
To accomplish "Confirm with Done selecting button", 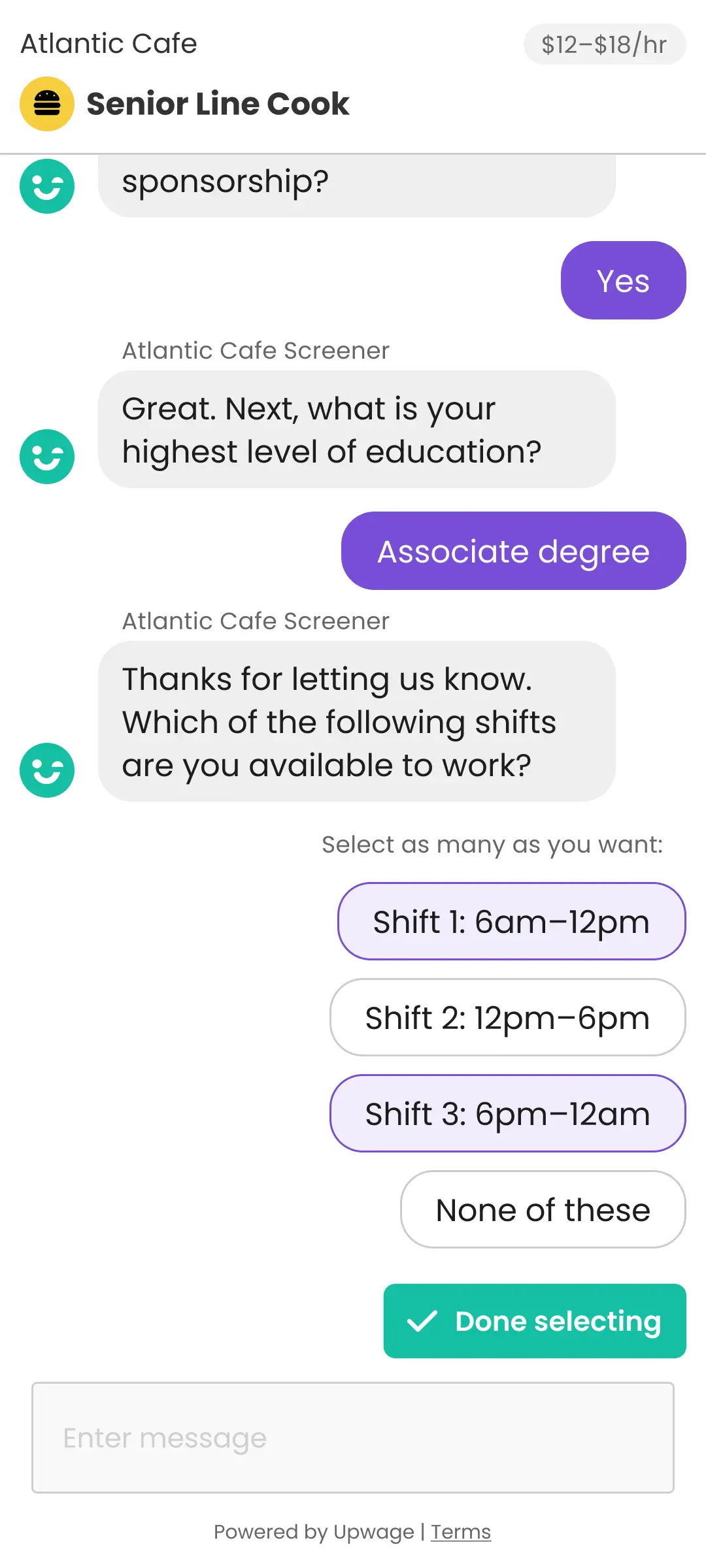I will click(535, 1321).
